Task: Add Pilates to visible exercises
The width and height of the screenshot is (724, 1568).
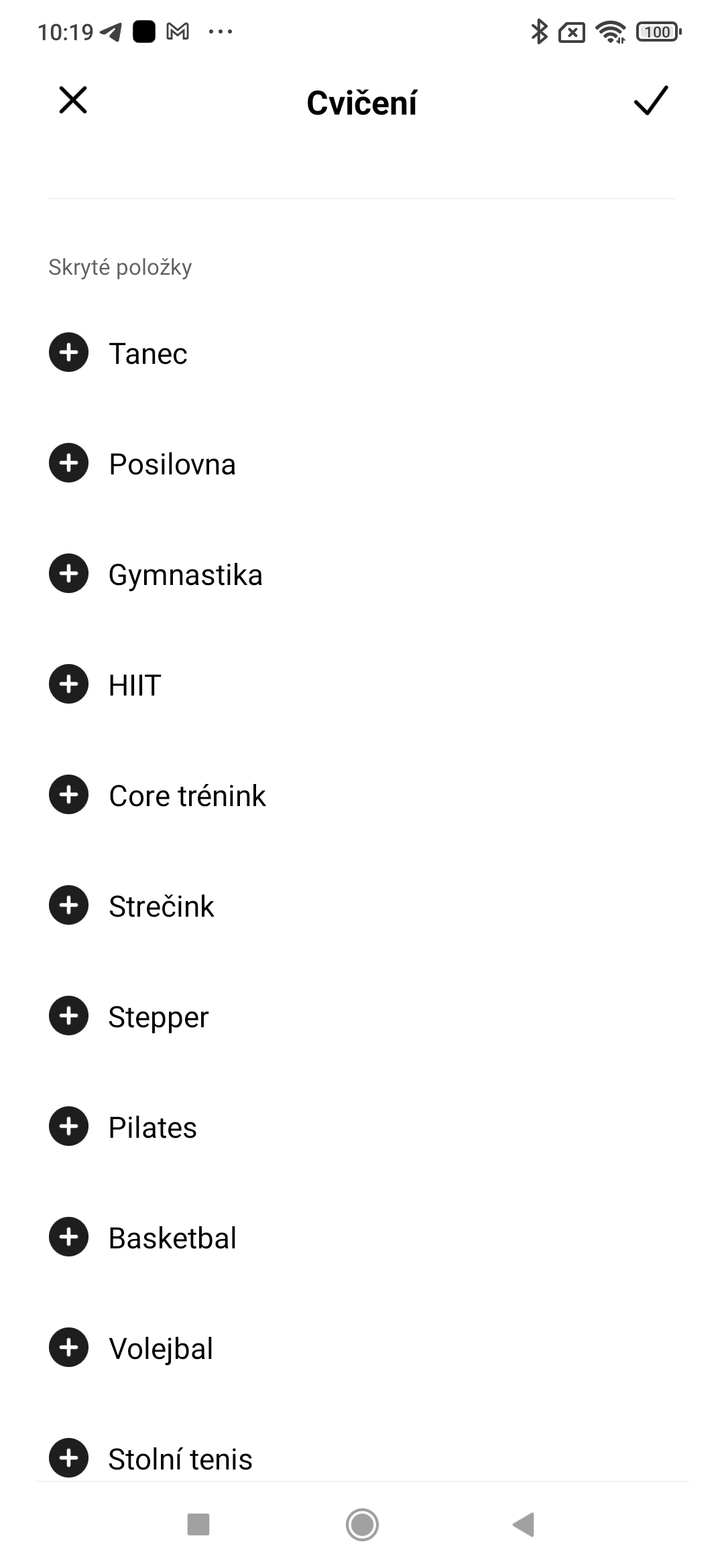Action: point(68,1126)
